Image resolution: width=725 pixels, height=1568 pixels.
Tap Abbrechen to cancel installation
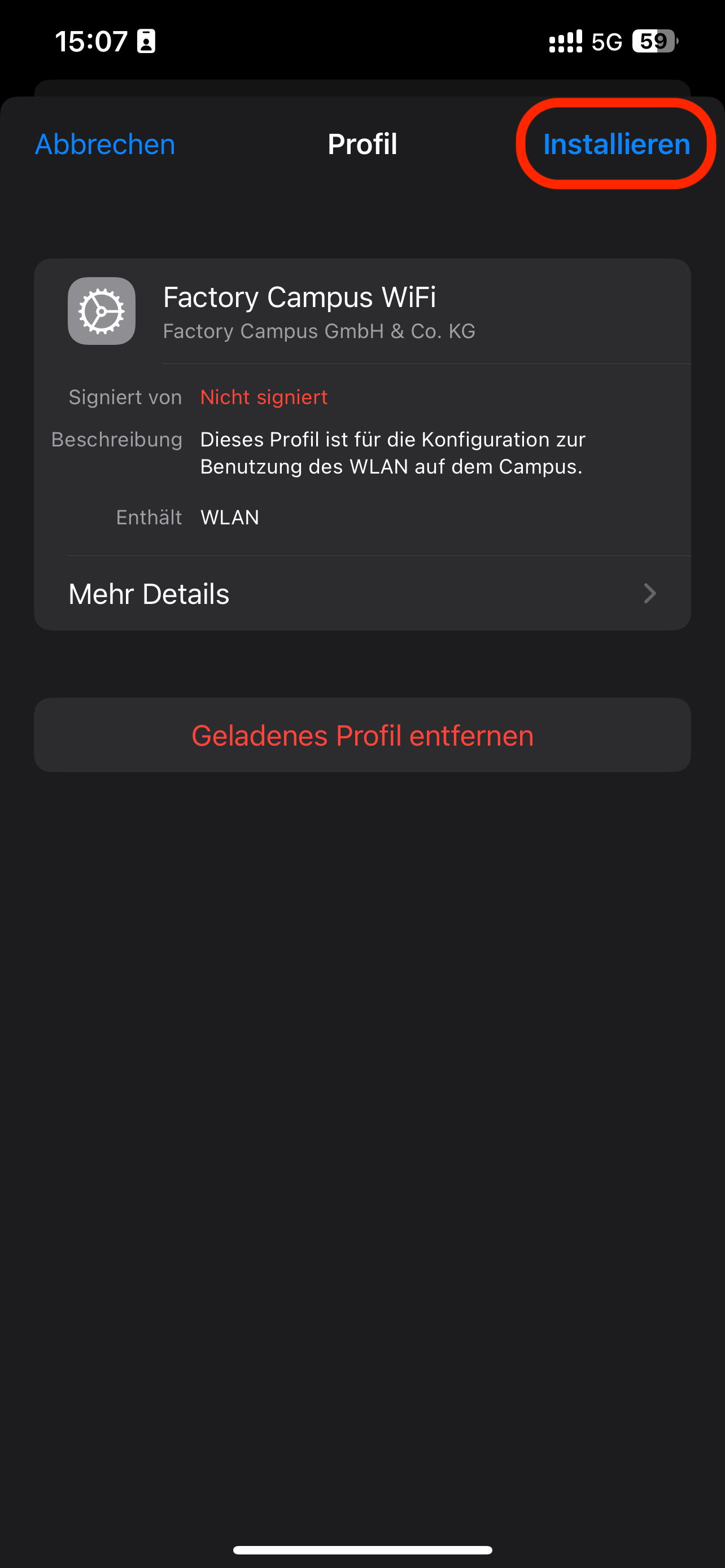[104, 144]
